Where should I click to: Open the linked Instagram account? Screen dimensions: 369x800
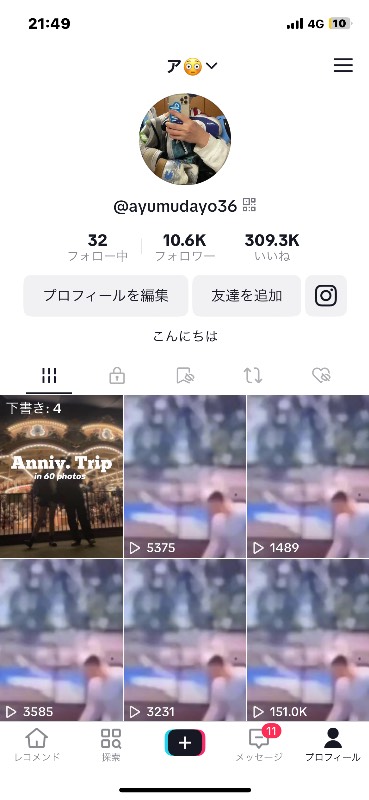(x=326, y=296)
